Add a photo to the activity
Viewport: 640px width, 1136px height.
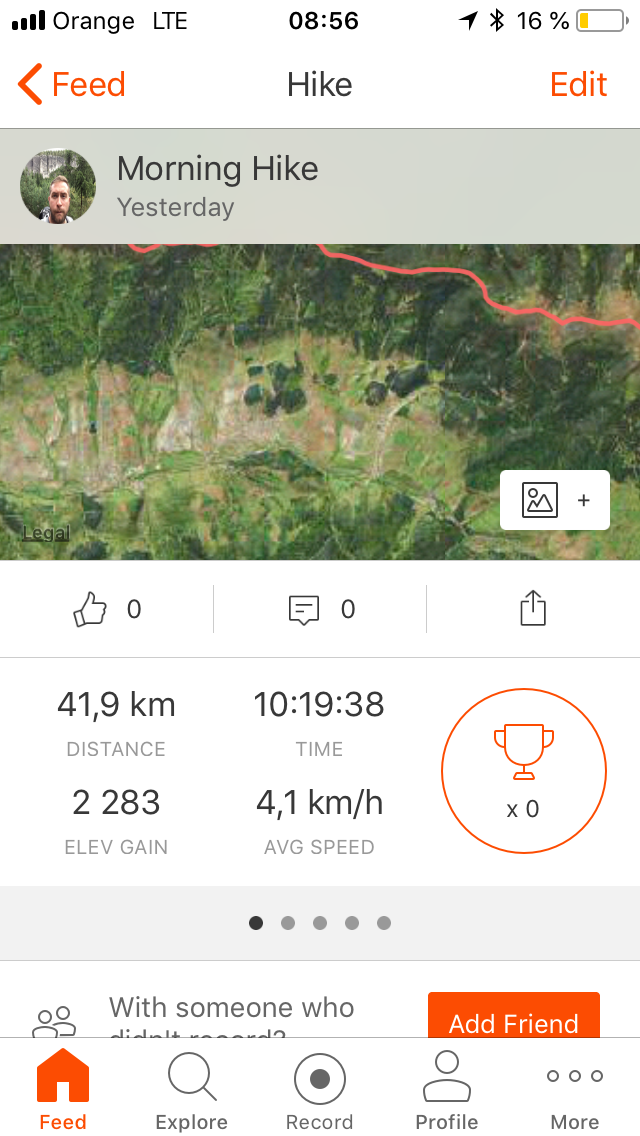coord(554,500)
